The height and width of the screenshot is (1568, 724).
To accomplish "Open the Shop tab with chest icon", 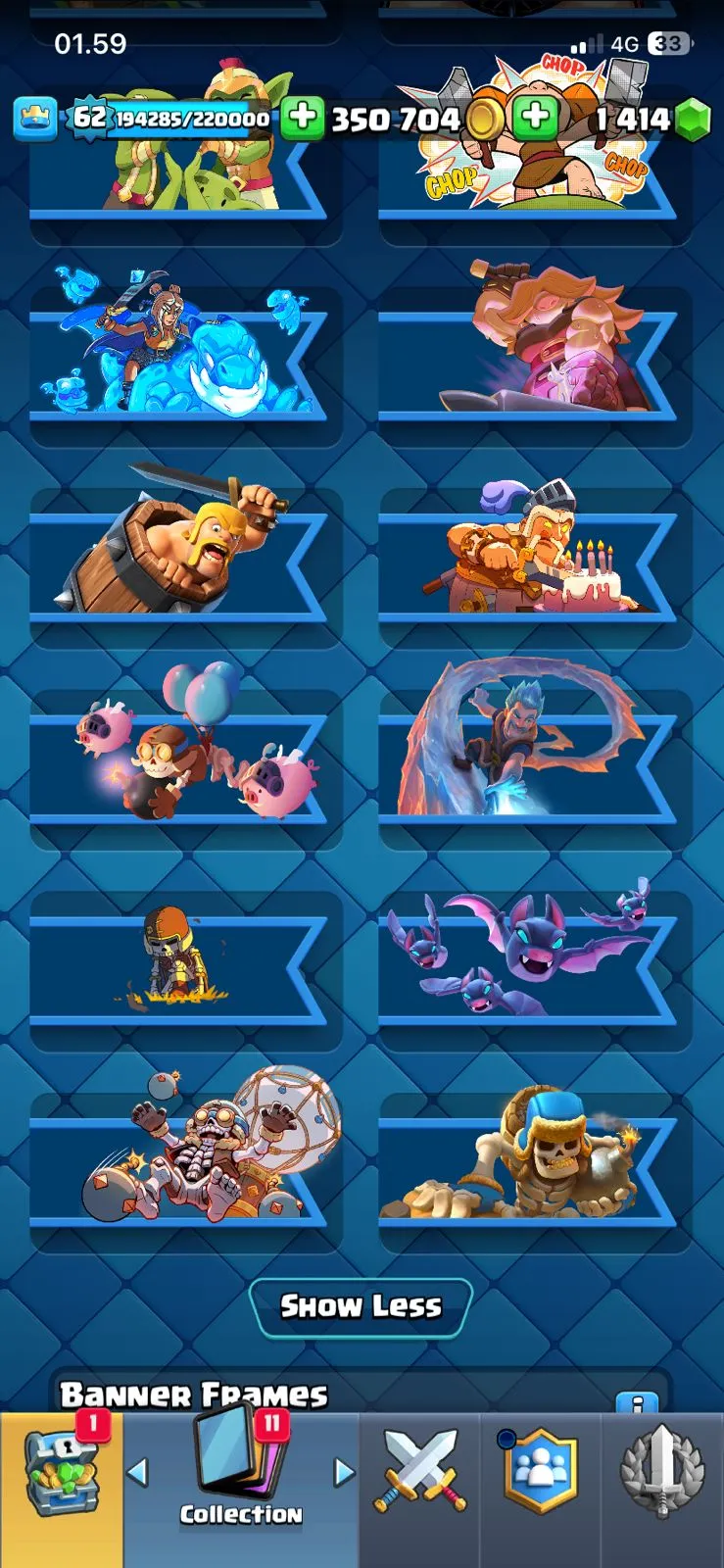I will pyautogui.click(x=61, y=1475).
